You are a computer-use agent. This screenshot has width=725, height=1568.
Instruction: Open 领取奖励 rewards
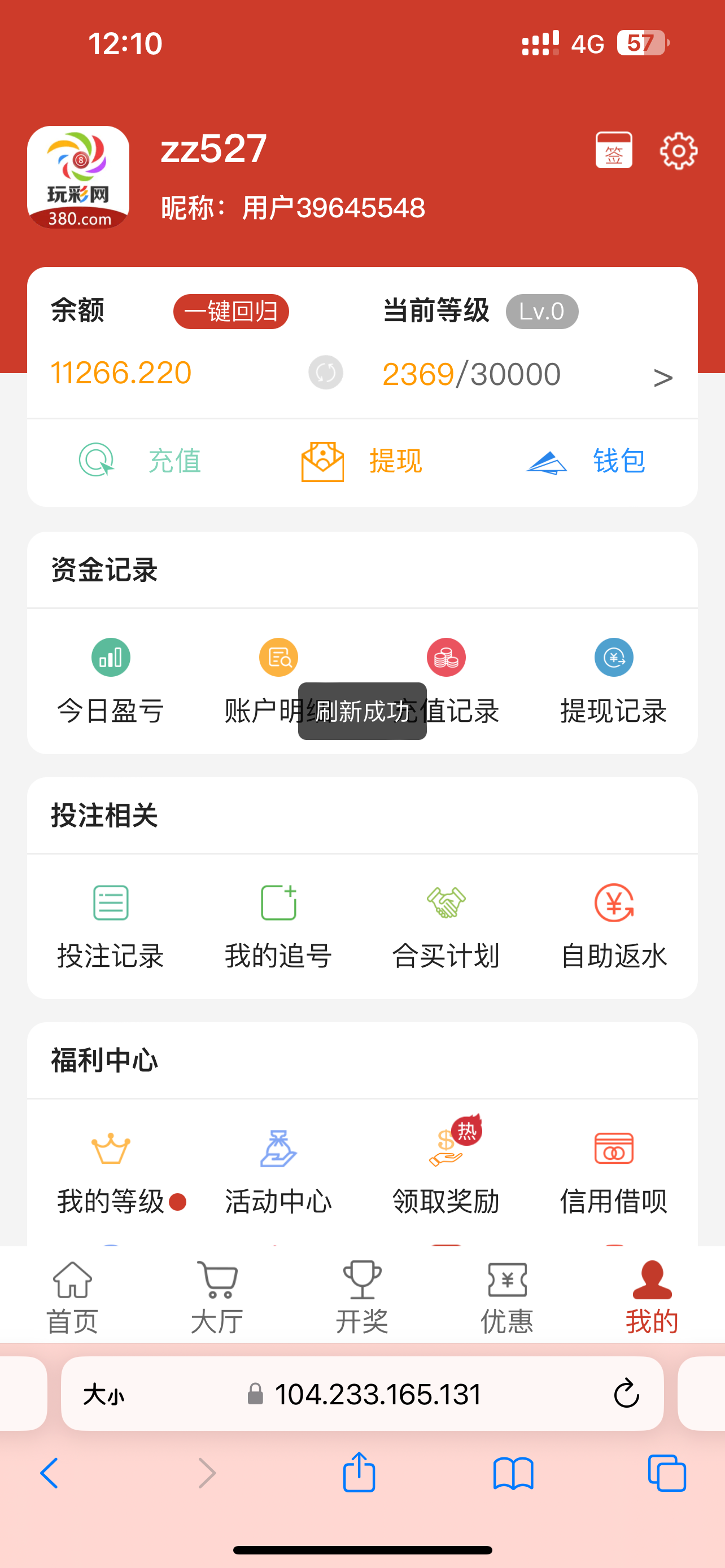click(x=446, y=1172)
